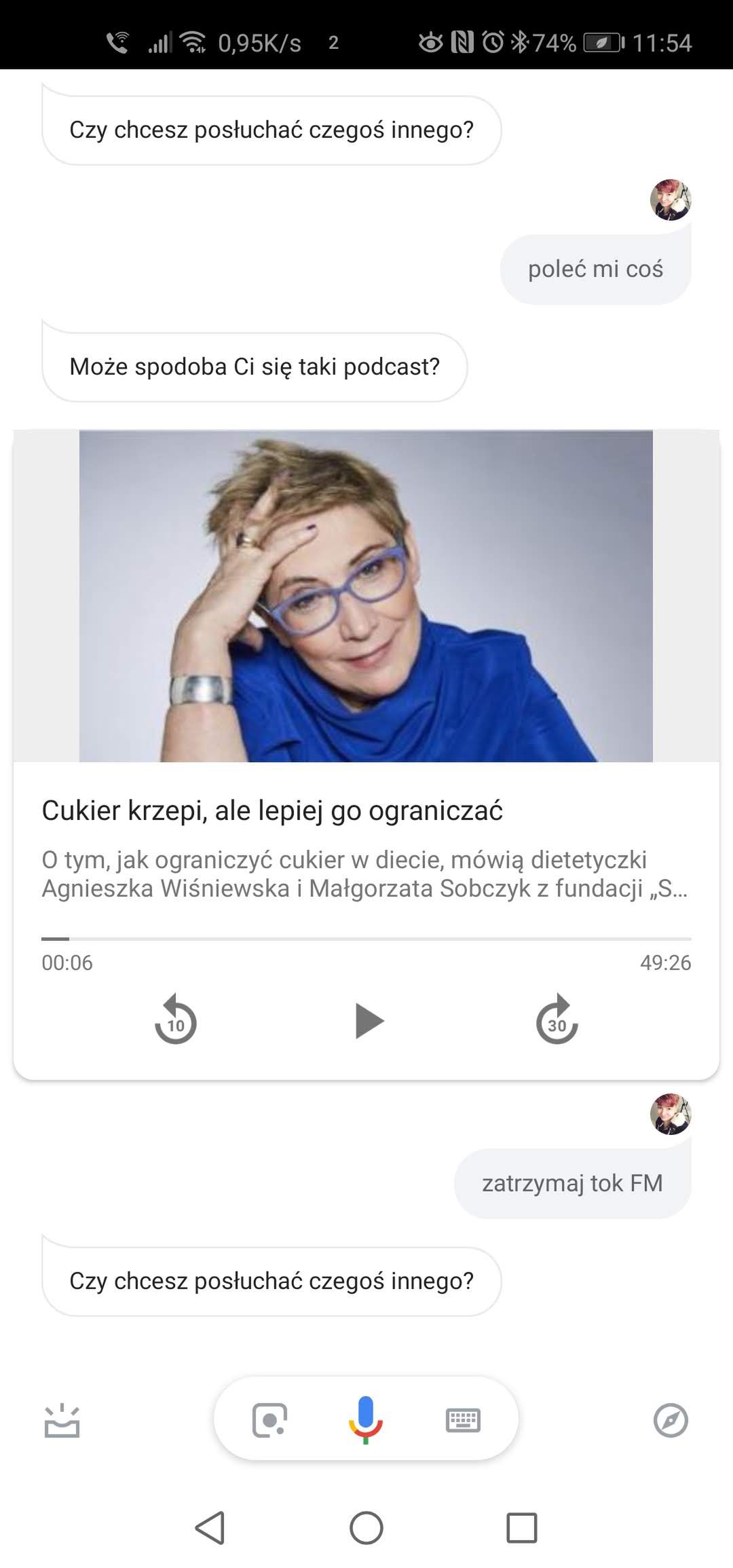Go back with system back button

click(x=210, y=1528)
